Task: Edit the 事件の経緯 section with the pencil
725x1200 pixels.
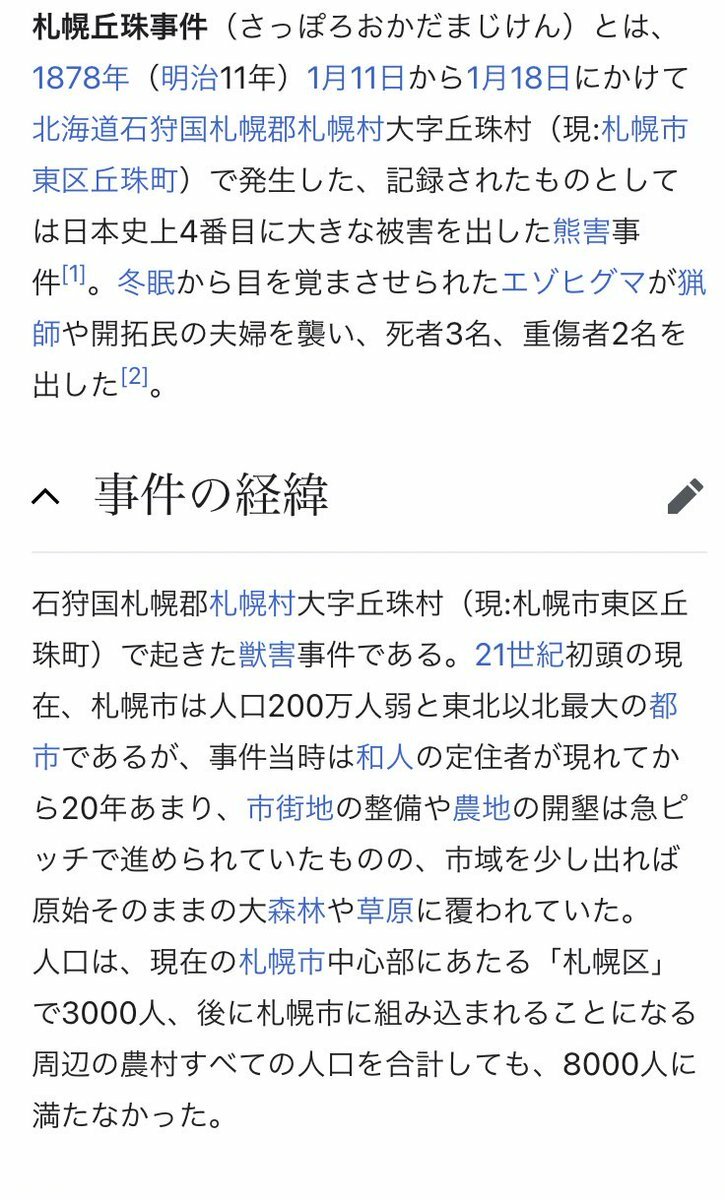Action: point(684,496)
